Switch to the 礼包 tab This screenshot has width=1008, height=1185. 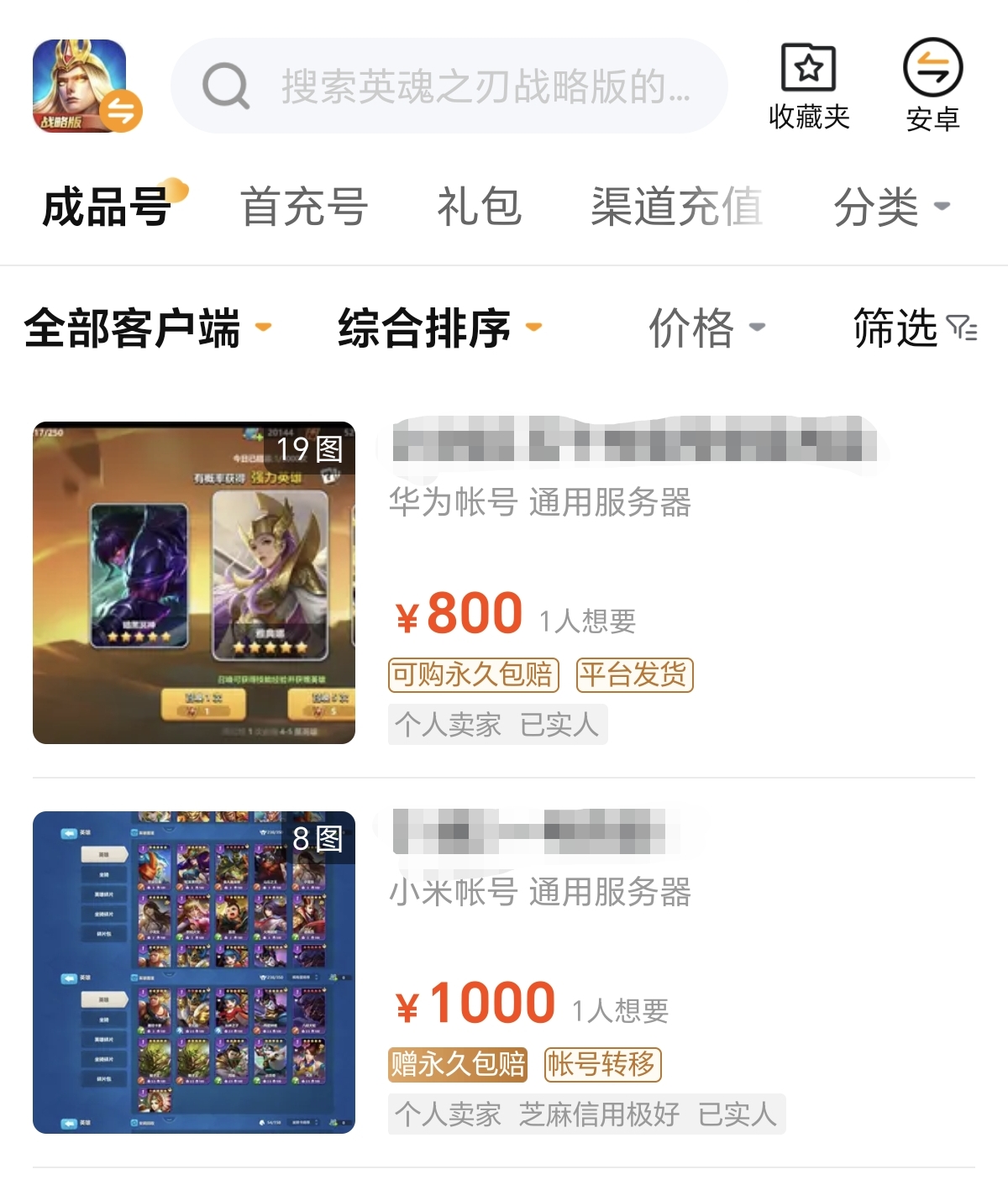click(x=479, y=207)
